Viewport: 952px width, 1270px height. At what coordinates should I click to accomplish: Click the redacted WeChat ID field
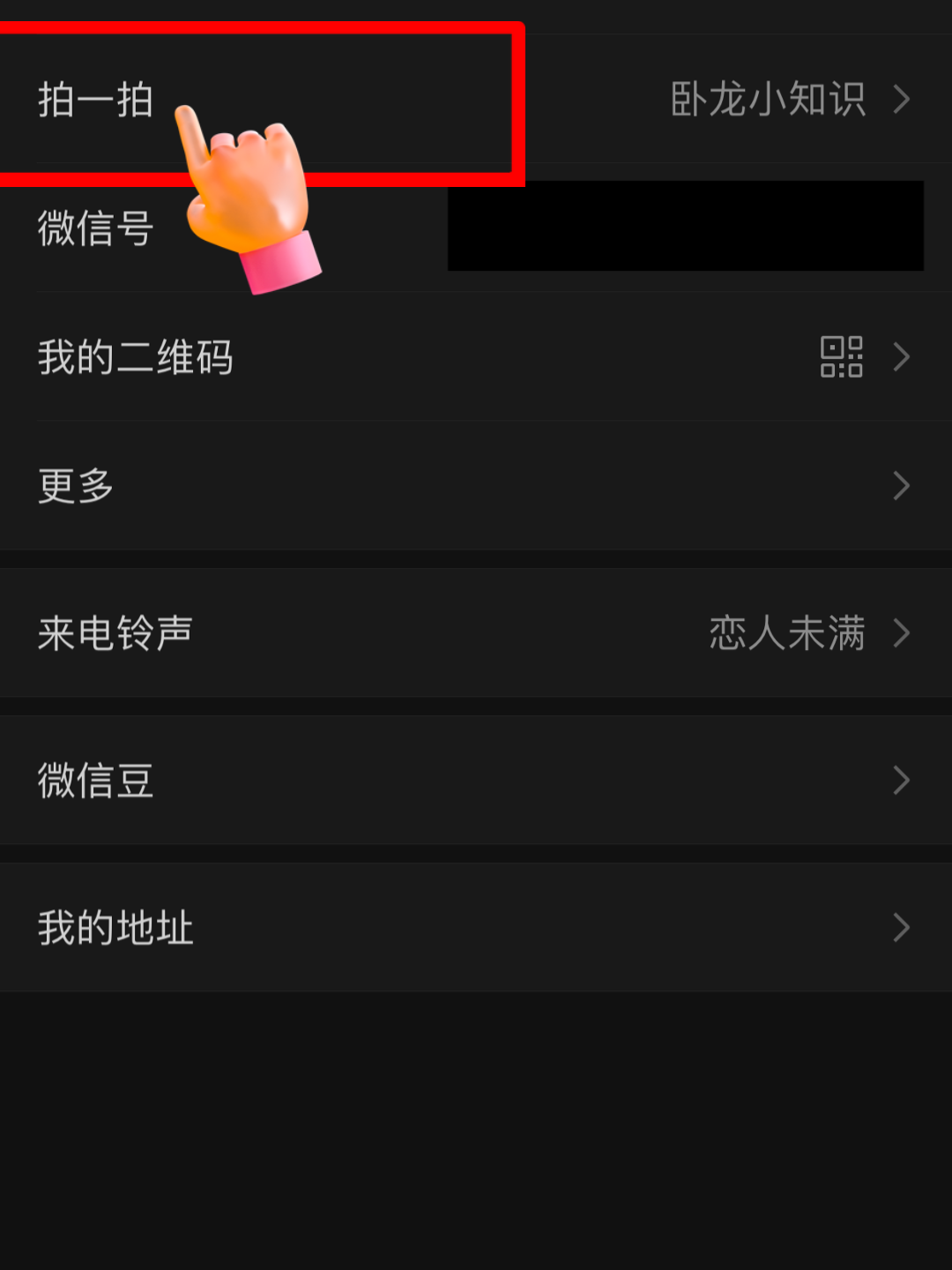click(686, 226)
